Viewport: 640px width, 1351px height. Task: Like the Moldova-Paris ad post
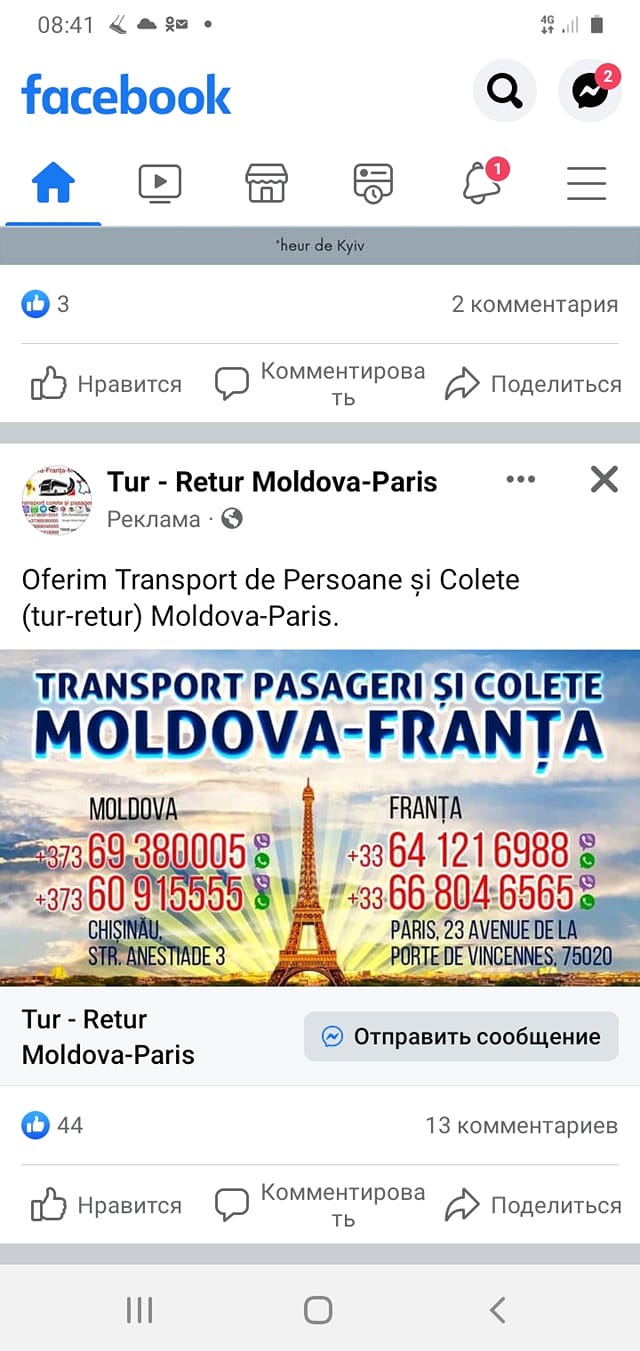coord(106,1205)
